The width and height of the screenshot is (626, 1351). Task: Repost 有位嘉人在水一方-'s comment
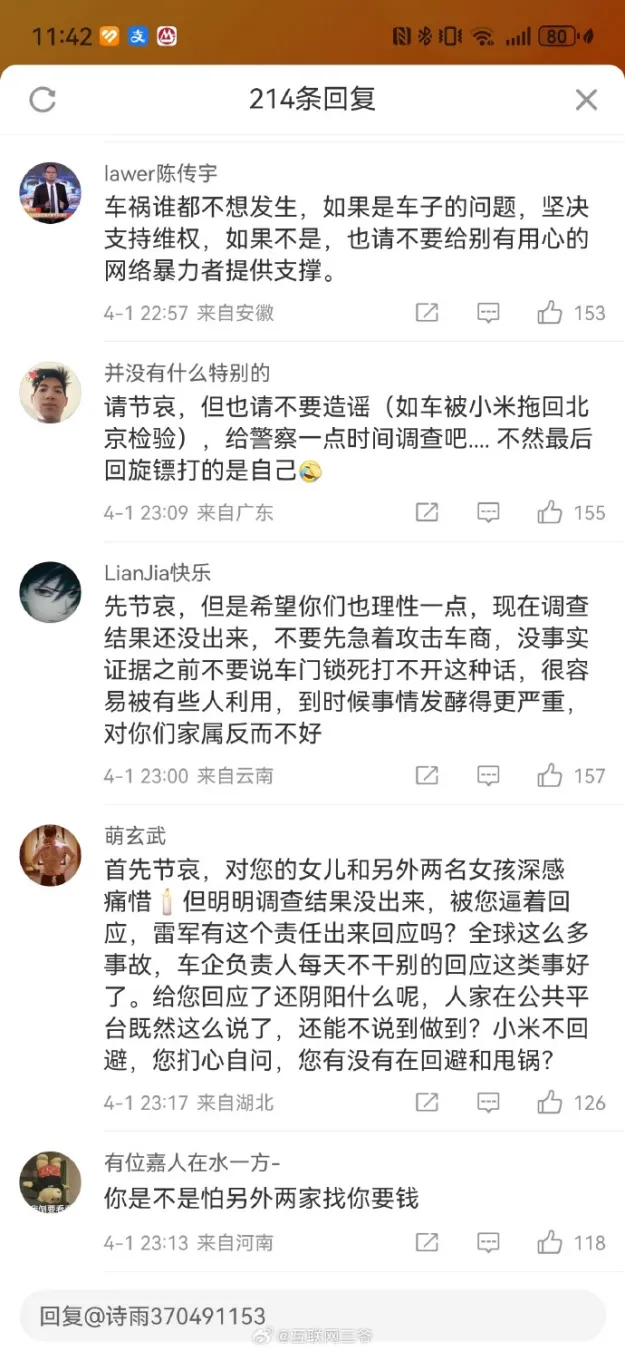(x=427, y=1242)
